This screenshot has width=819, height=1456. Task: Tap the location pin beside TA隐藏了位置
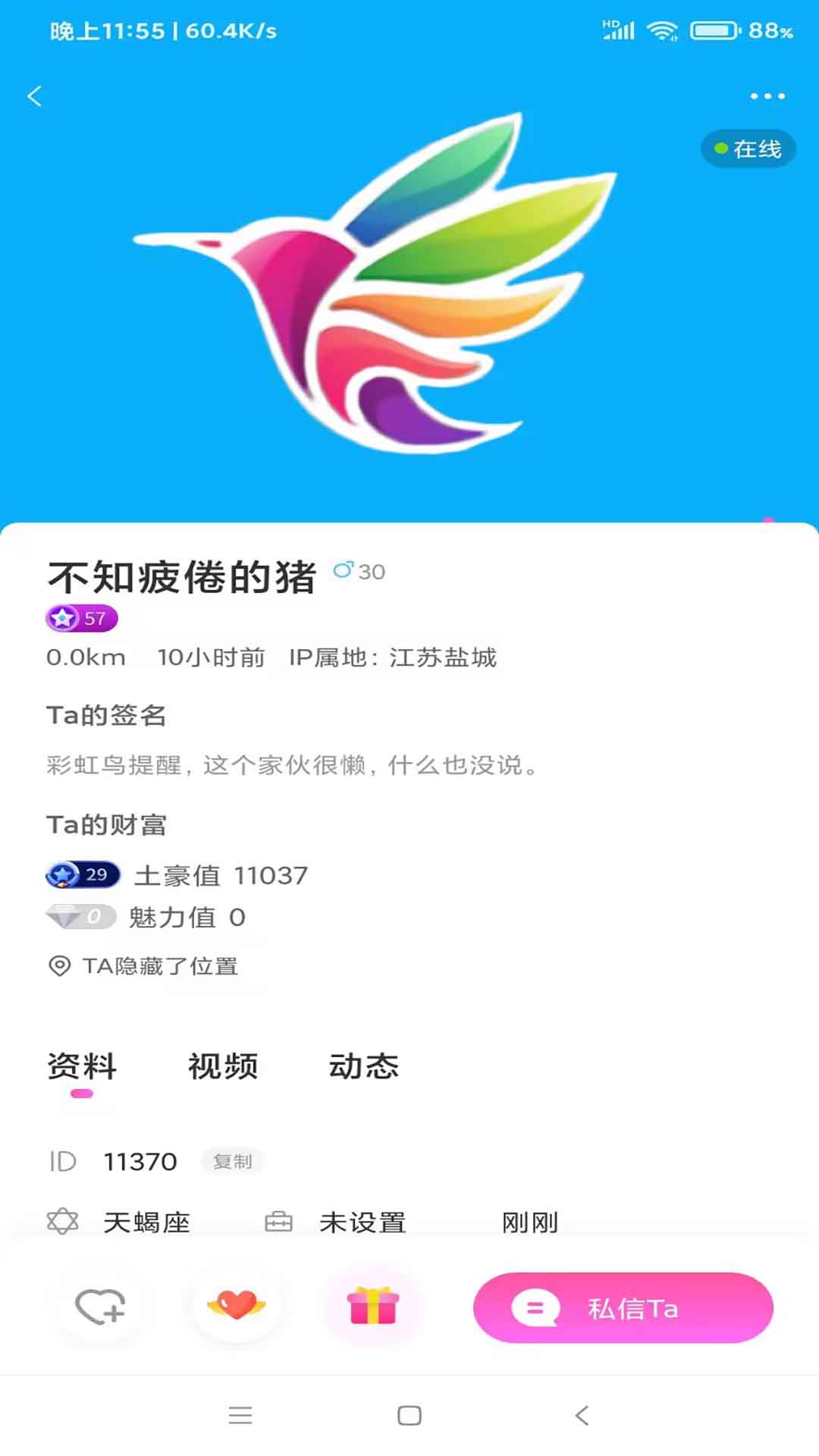(58, 965)
